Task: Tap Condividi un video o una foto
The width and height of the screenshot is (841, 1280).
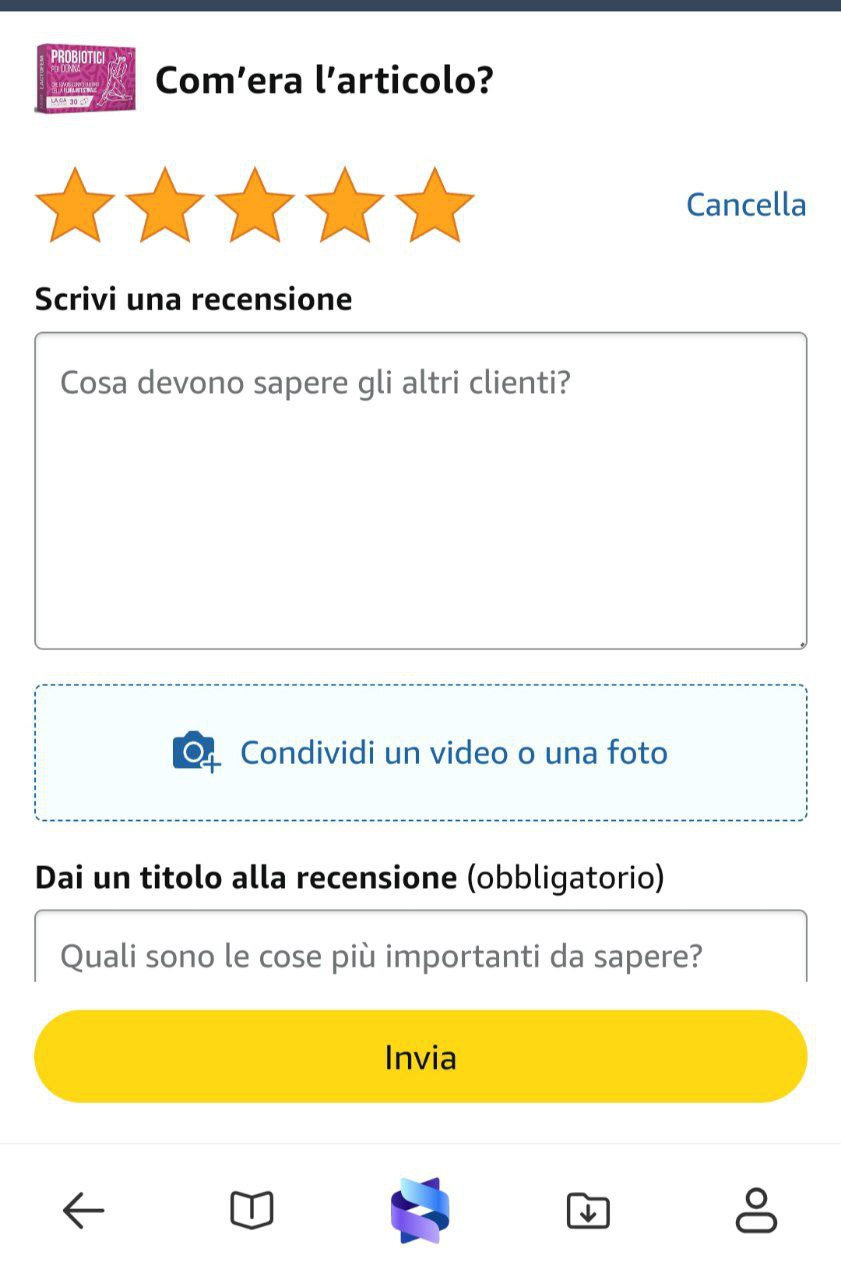Action: (420, 752)
